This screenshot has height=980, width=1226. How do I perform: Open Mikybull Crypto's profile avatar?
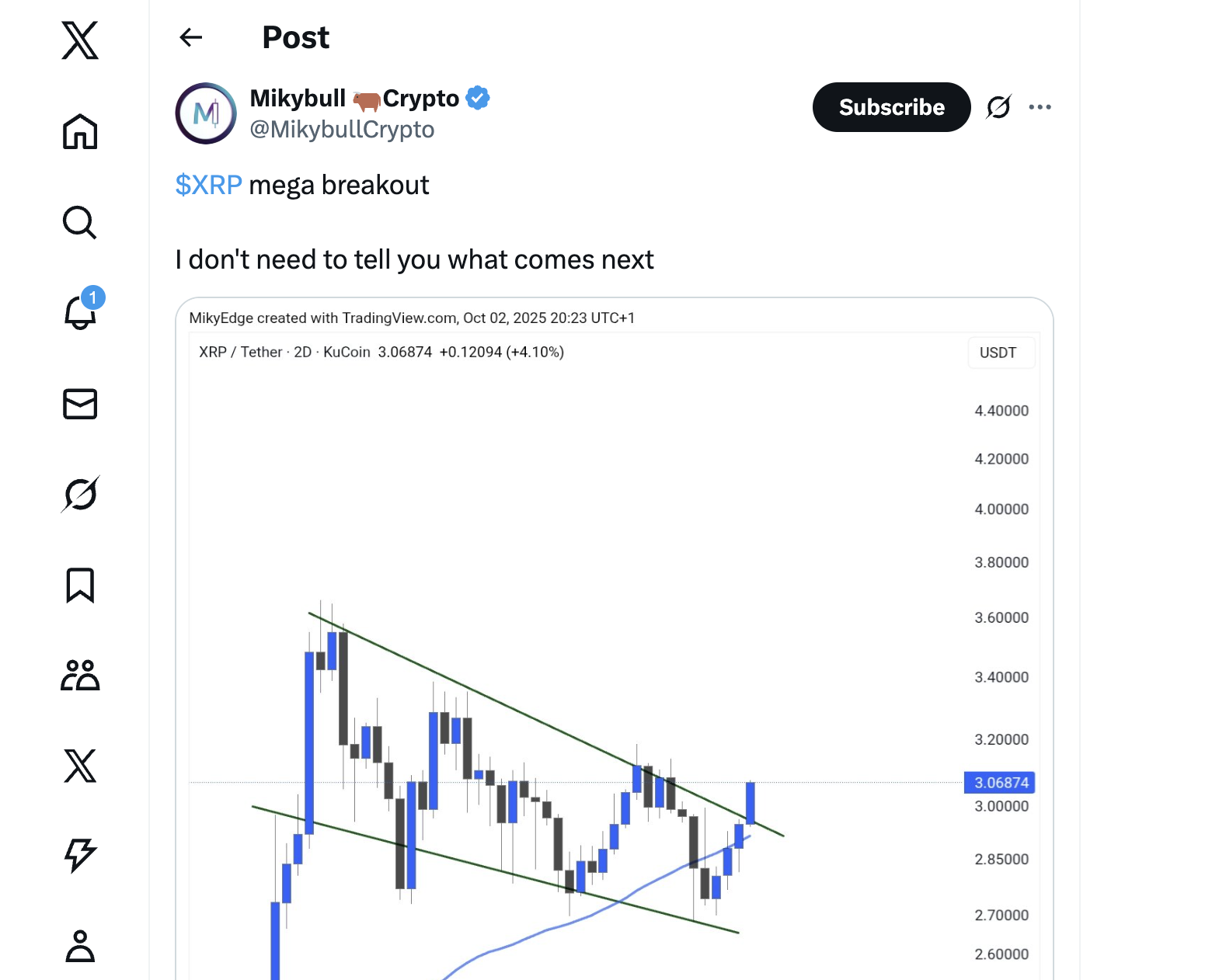[206, 113]
